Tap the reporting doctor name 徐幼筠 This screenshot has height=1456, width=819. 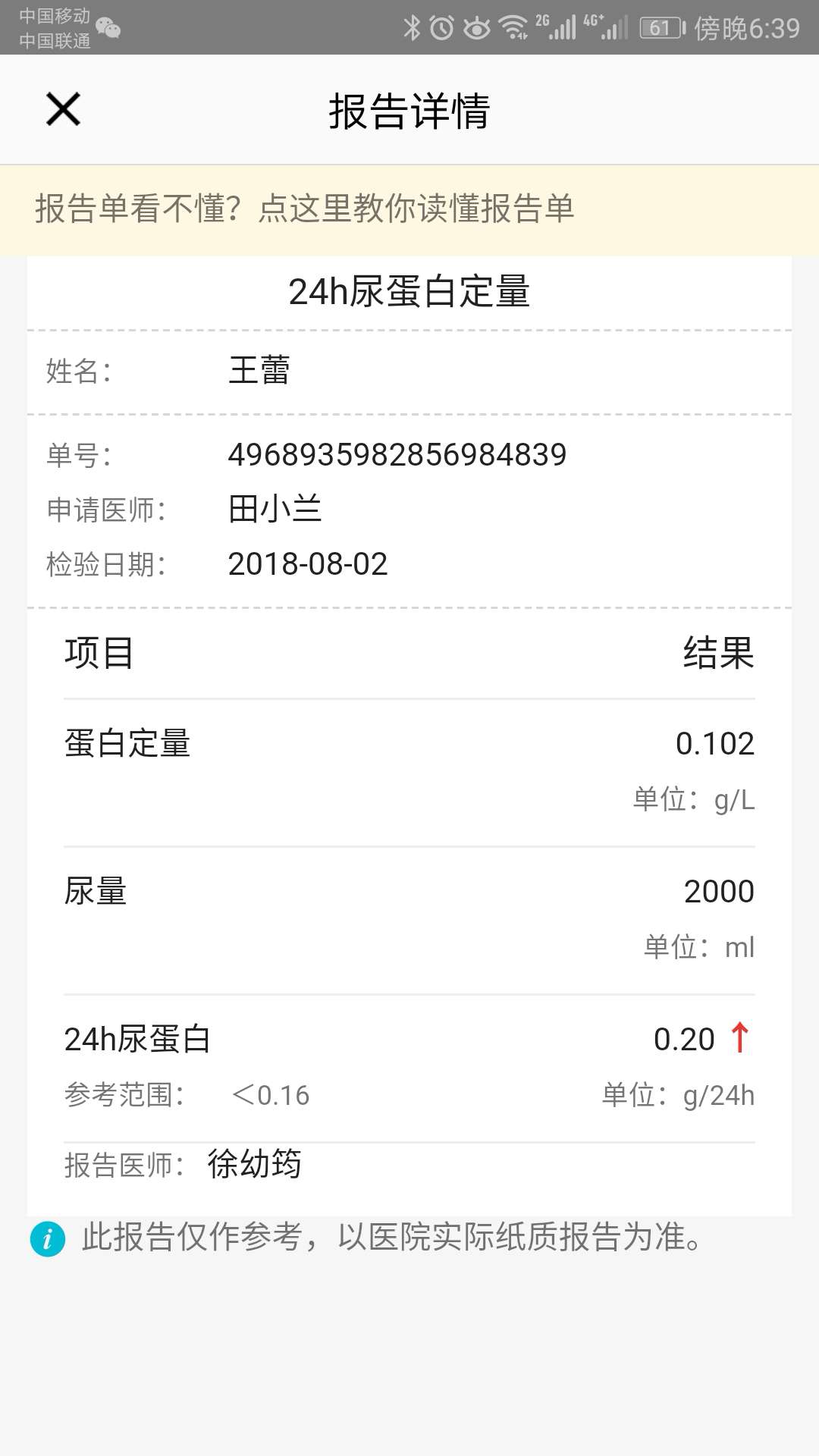pyautogui.click(x=254, y=1166)
